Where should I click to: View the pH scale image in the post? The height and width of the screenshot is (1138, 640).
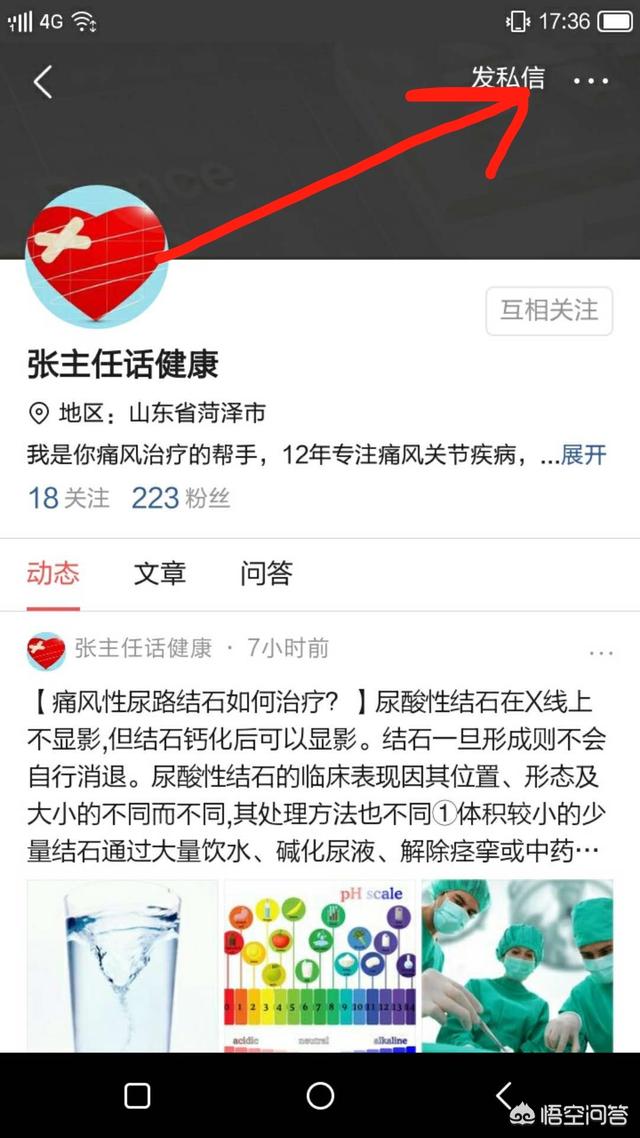pyautogui.click(x=318, y=965)
